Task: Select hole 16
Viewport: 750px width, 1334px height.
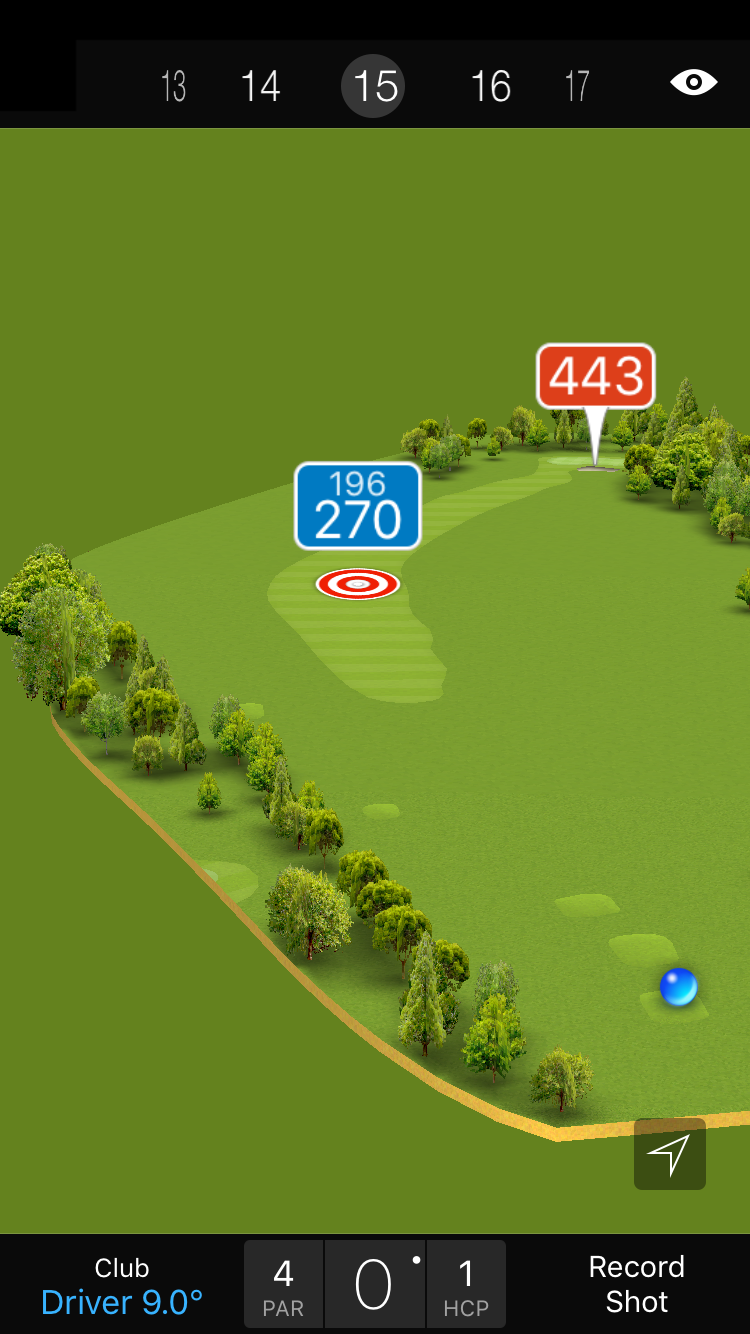Action: [x=490, y=86]
